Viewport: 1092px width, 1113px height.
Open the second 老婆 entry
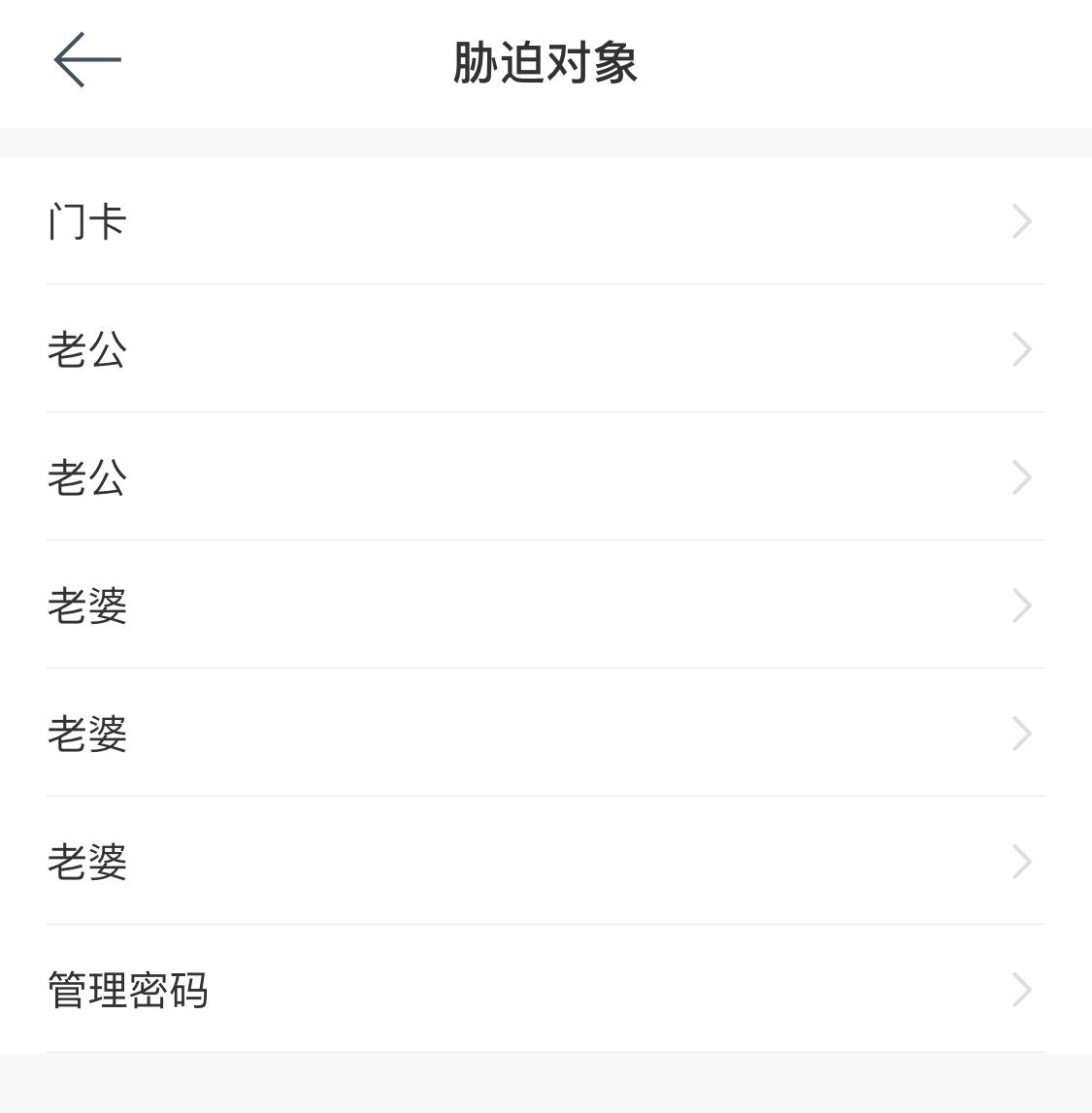388,735
